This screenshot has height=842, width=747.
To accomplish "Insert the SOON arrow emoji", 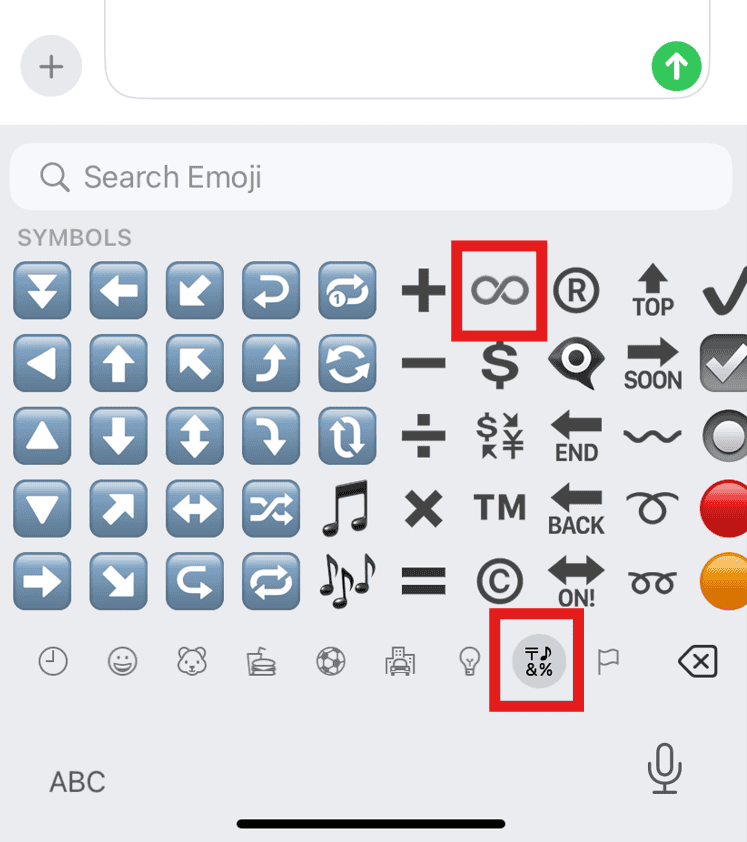I will click(652, 364).
